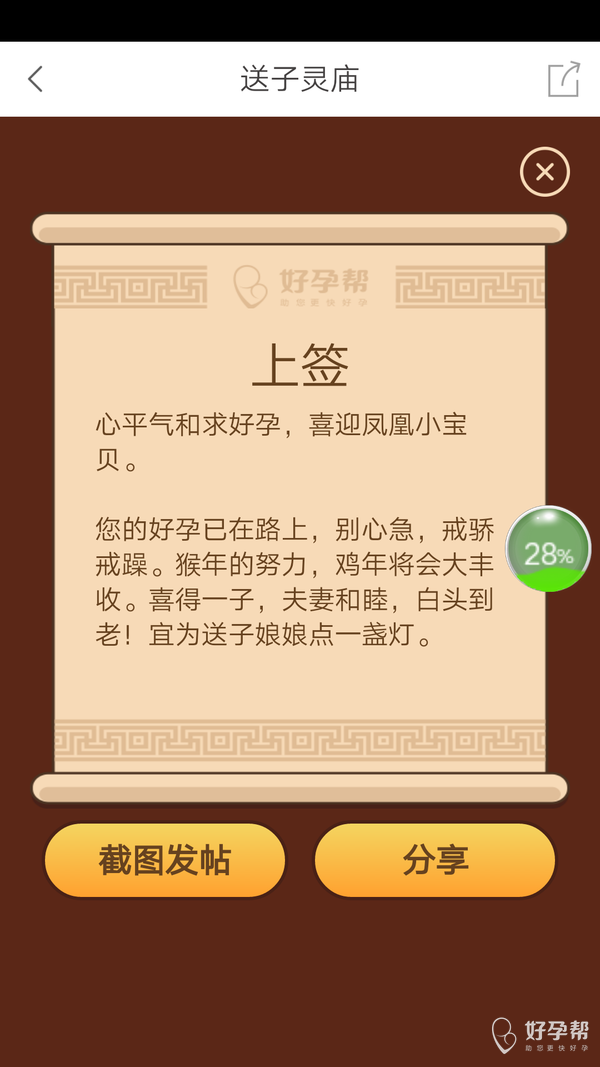Close the fortune scroll dialog

(x=544, y=172)
